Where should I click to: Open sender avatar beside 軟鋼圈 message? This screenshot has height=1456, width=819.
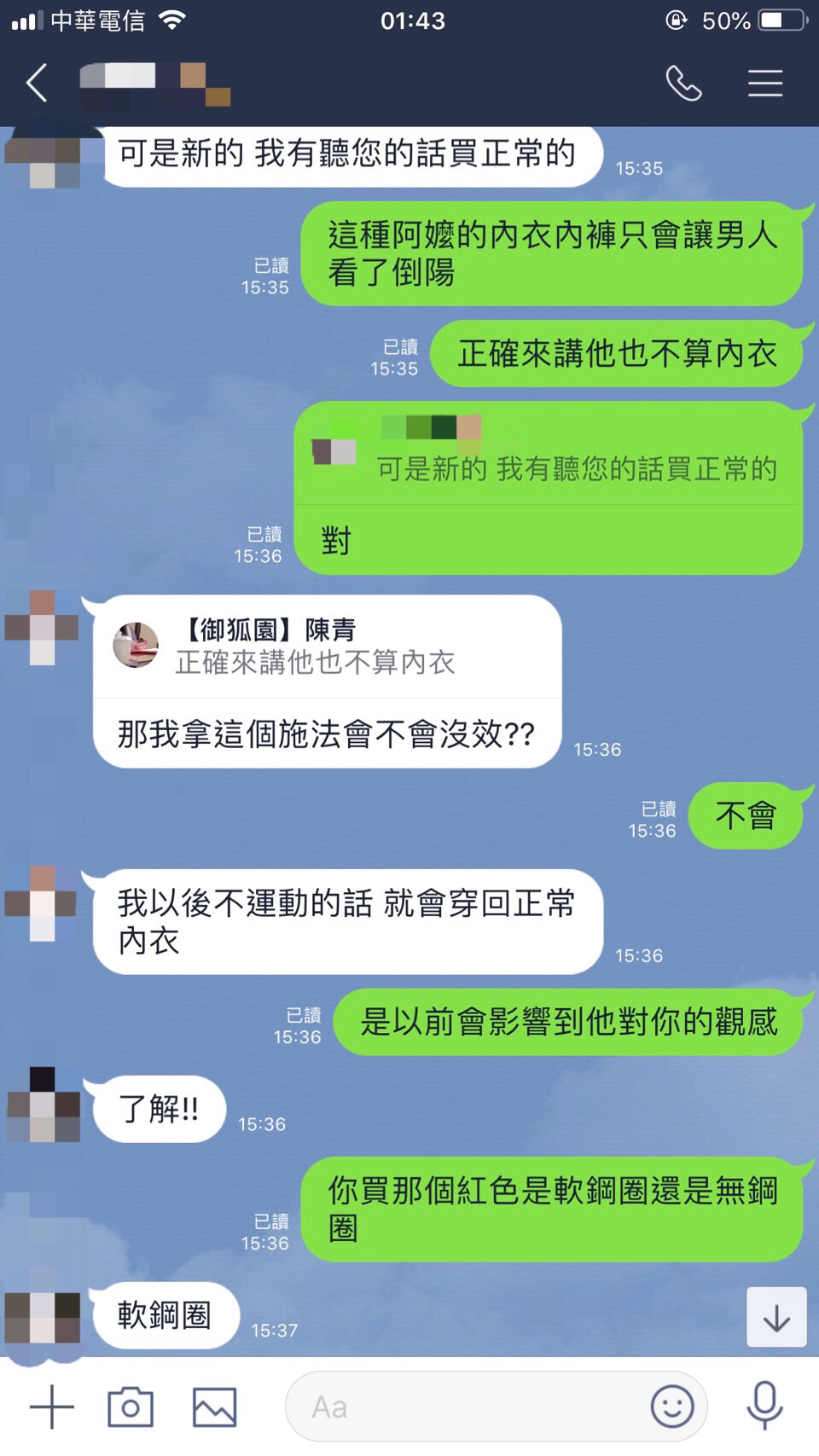[x=43, y=1318]
